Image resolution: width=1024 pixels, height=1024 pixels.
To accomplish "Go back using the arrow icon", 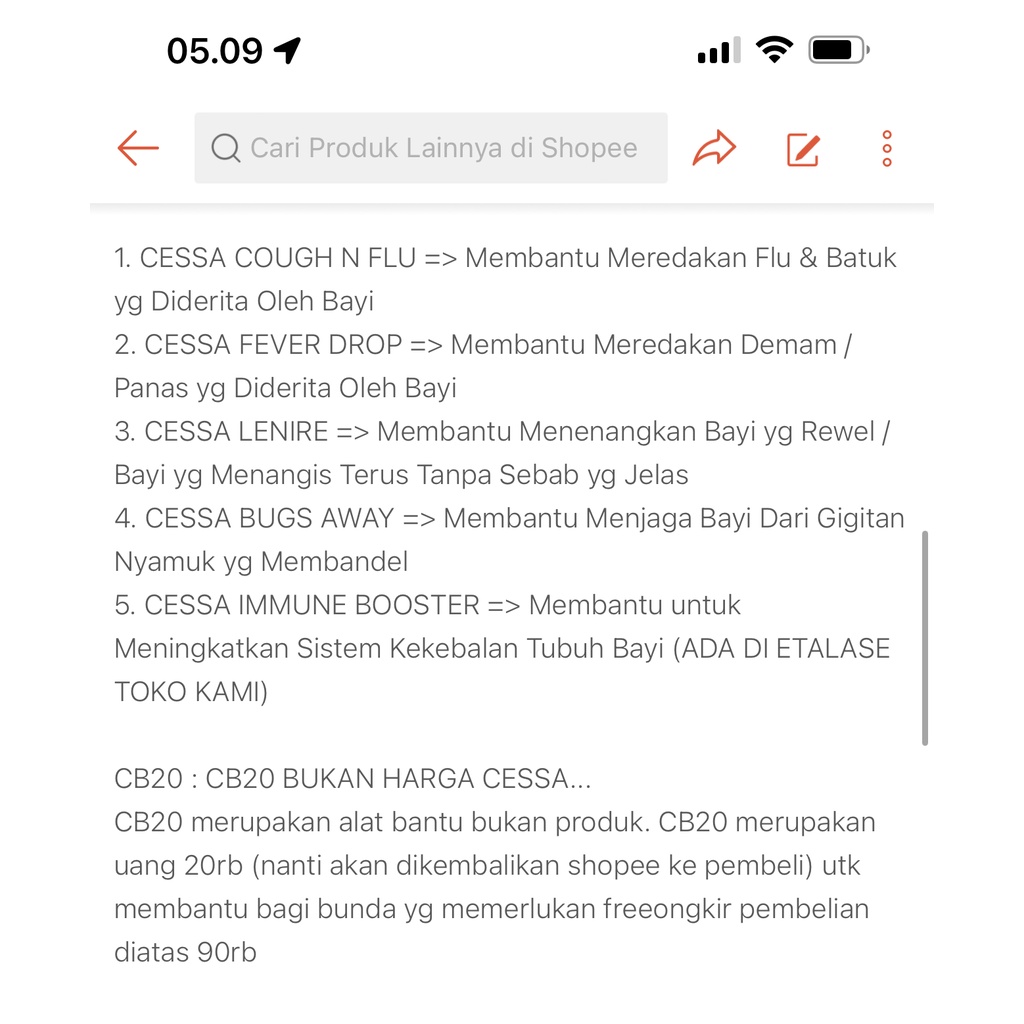I will click(138, 148).
